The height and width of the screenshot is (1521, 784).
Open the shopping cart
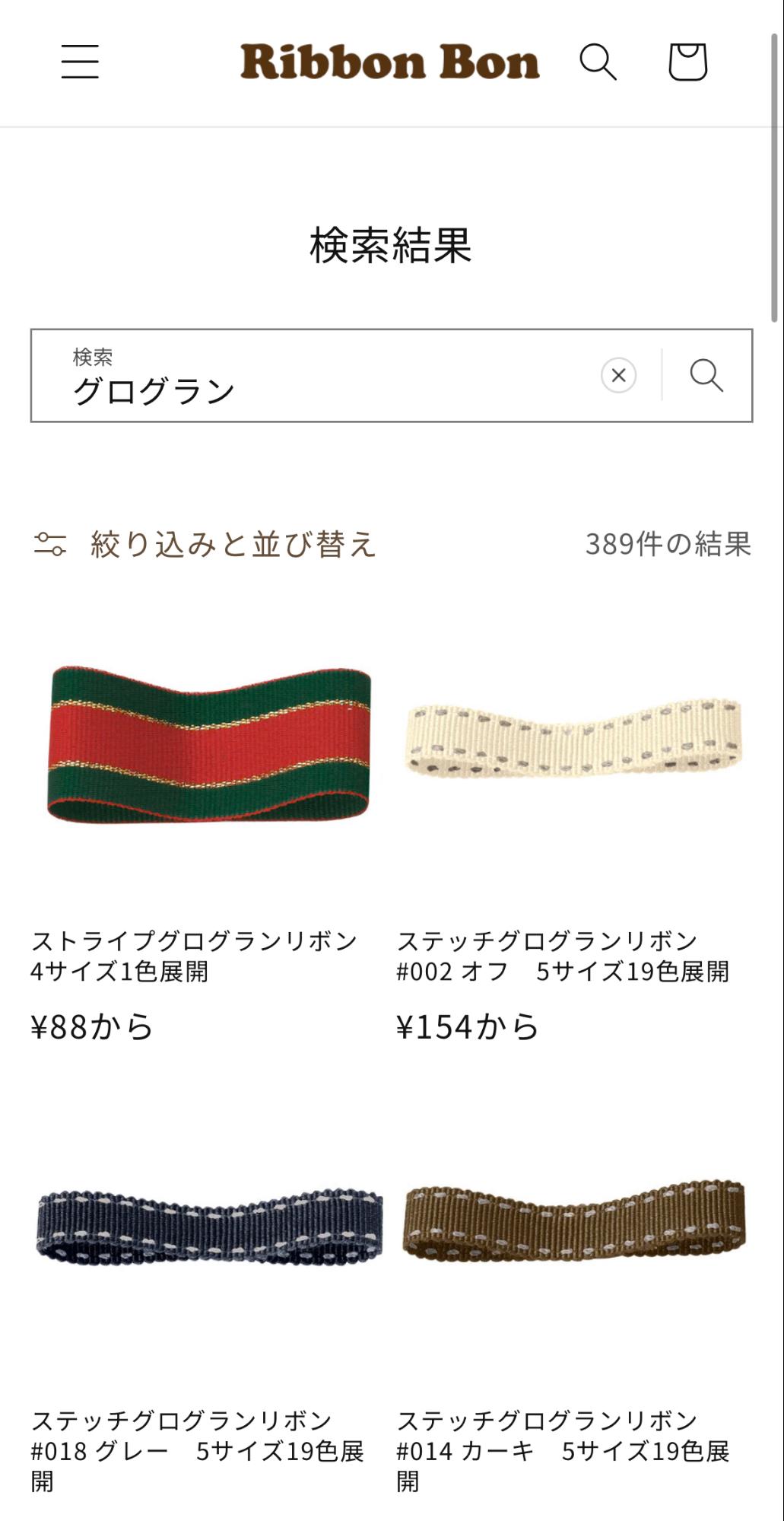point(687,62)
